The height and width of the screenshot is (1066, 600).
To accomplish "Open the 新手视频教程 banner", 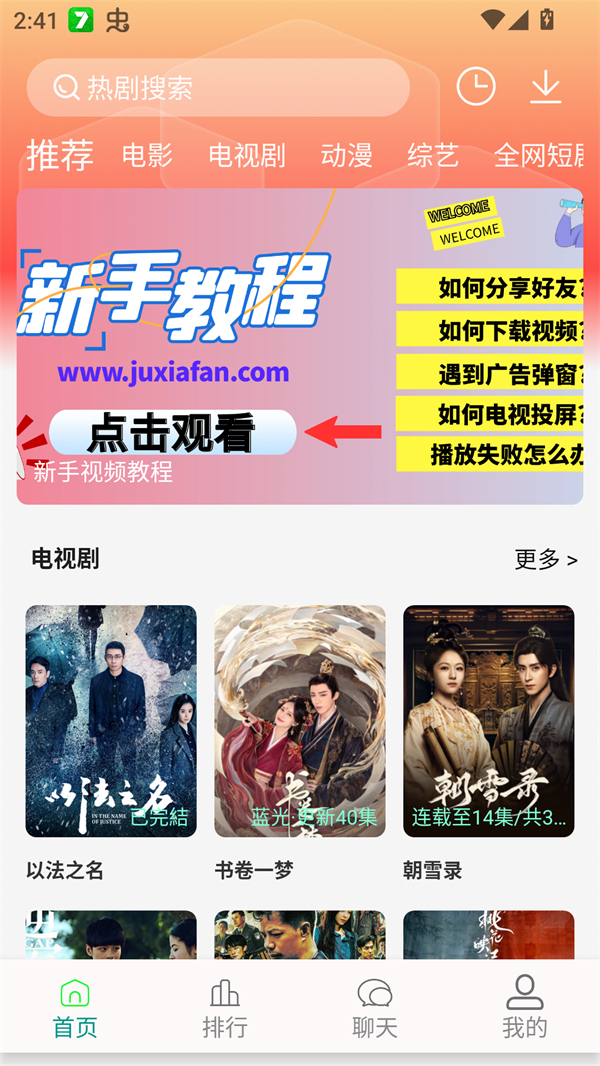I will coord(300,346).
